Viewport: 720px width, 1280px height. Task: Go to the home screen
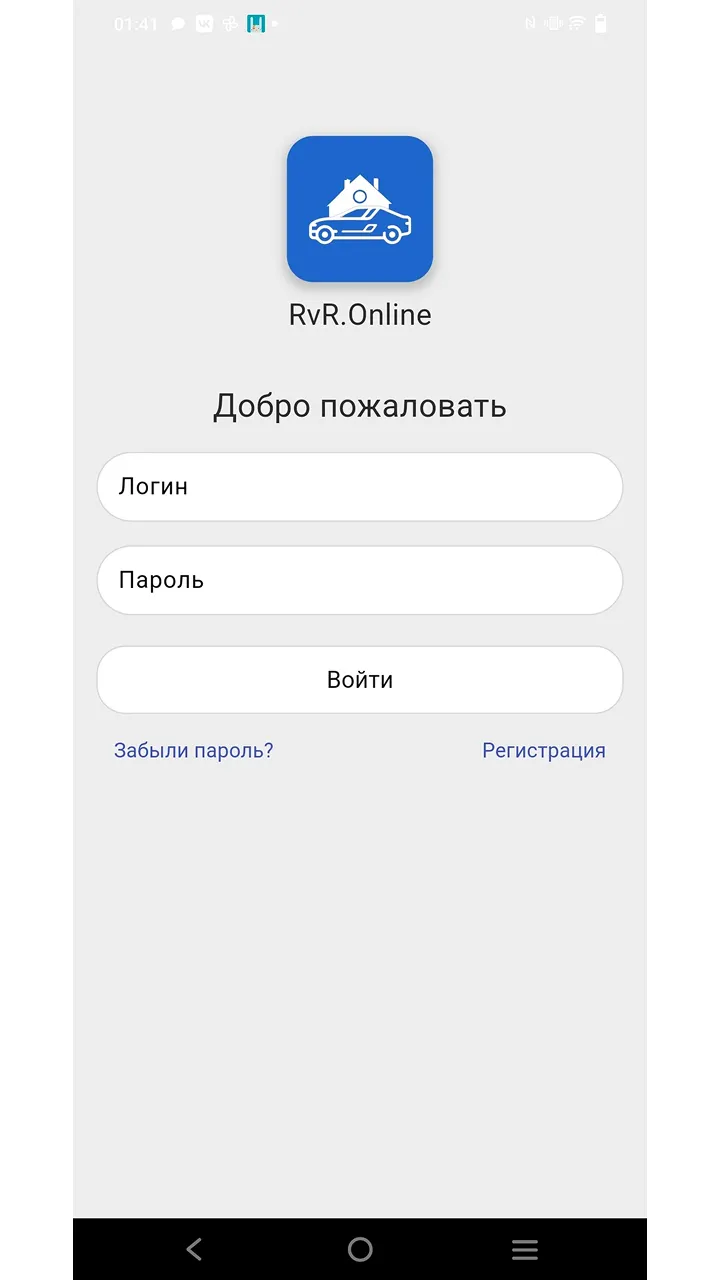click(360, 1249)
